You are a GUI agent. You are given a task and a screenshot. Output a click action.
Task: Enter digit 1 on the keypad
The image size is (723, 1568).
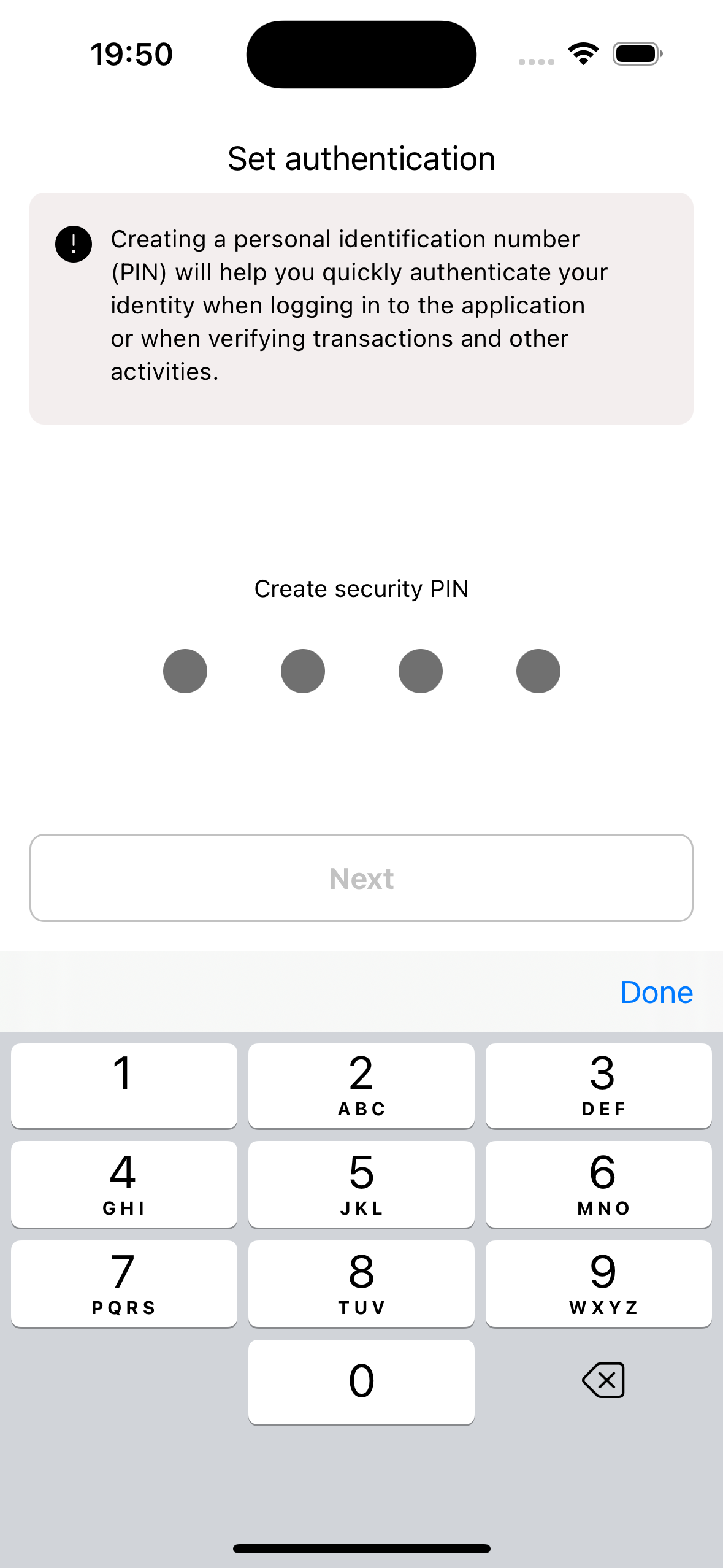(124, 1085)
